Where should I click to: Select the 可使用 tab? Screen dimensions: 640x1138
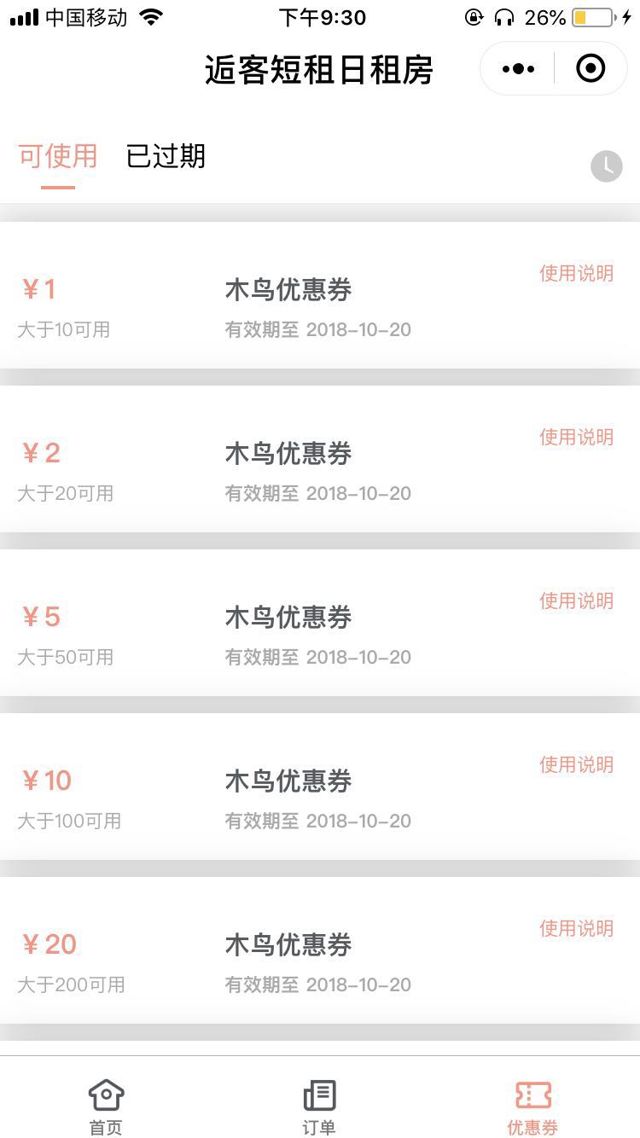tap(58, 156)
